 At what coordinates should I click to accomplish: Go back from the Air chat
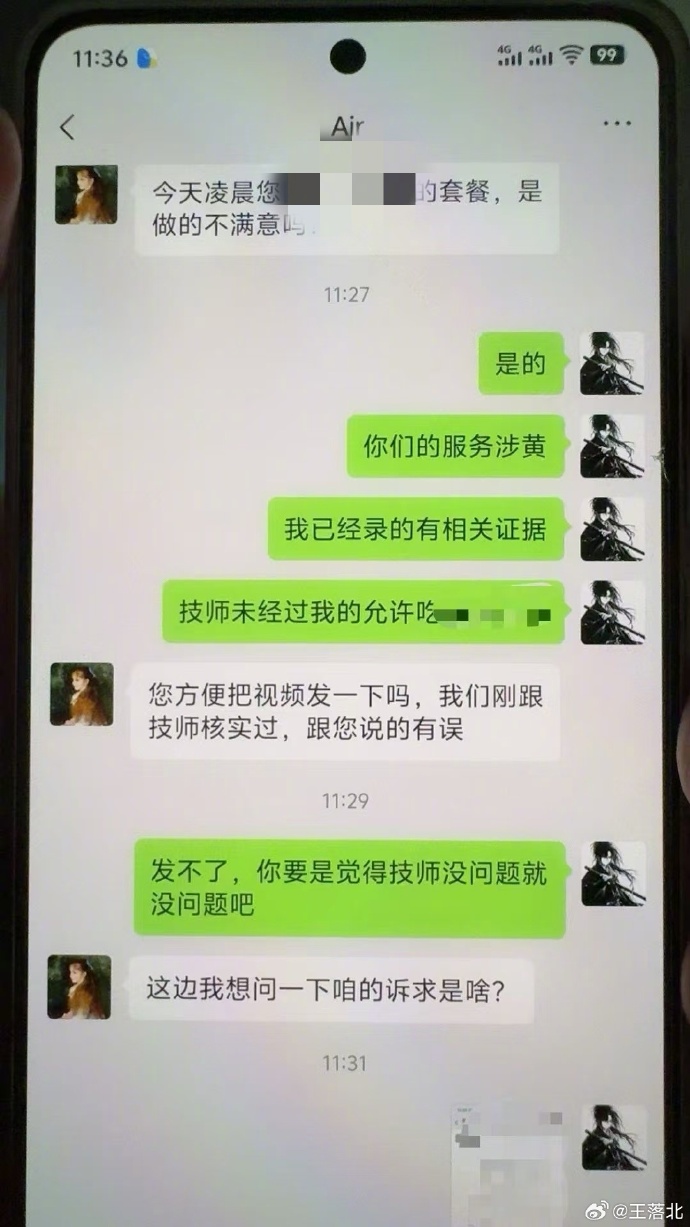click(67, 127)
